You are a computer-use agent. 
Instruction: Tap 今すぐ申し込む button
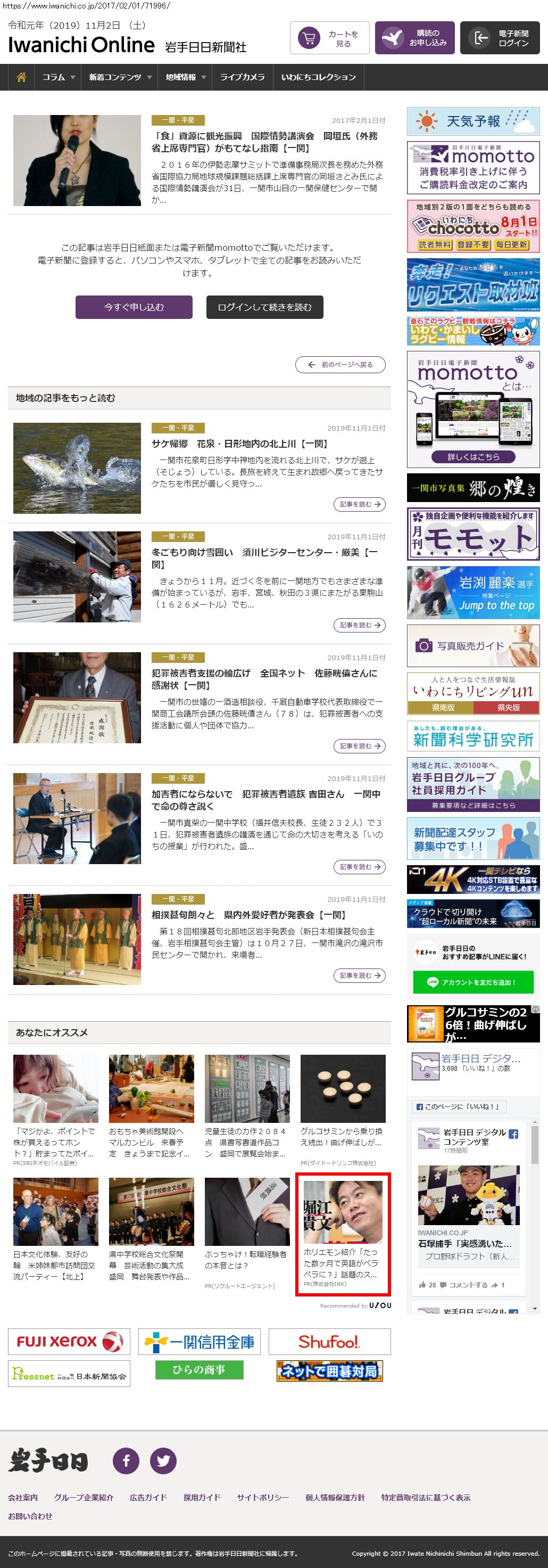pos(134,307)
